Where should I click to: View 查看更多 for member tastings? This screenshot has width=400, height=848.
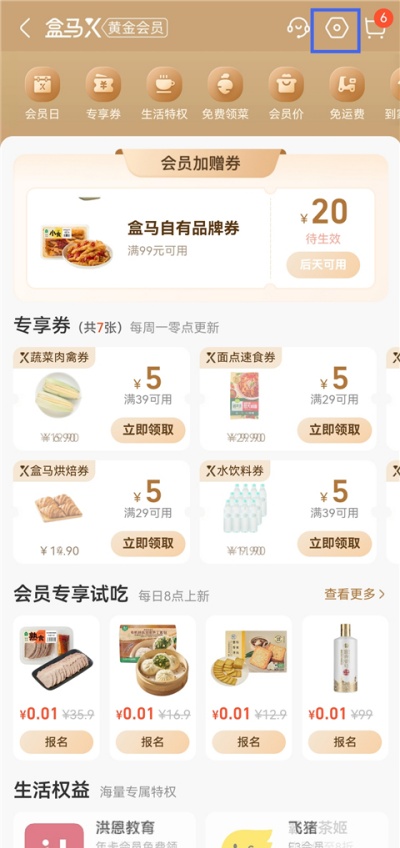[355, 594]
